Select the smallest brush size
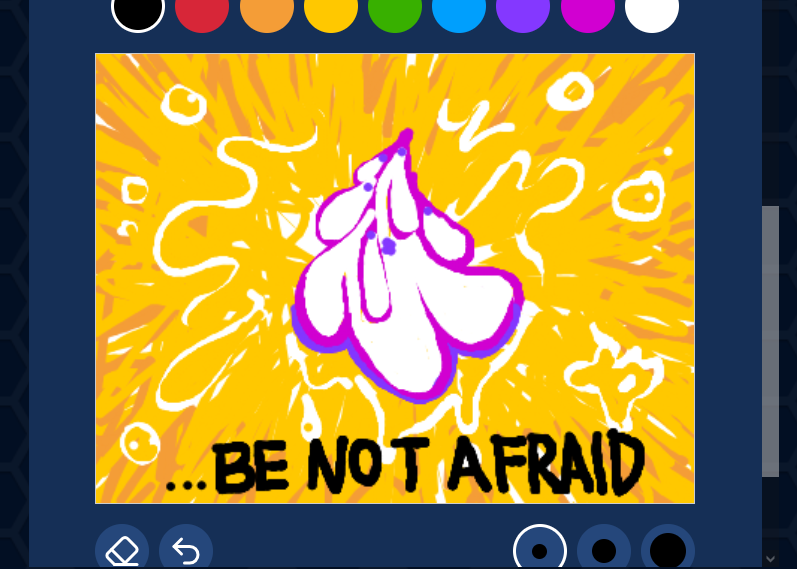This screenshot has width=797, height=569. coord(540,550)
